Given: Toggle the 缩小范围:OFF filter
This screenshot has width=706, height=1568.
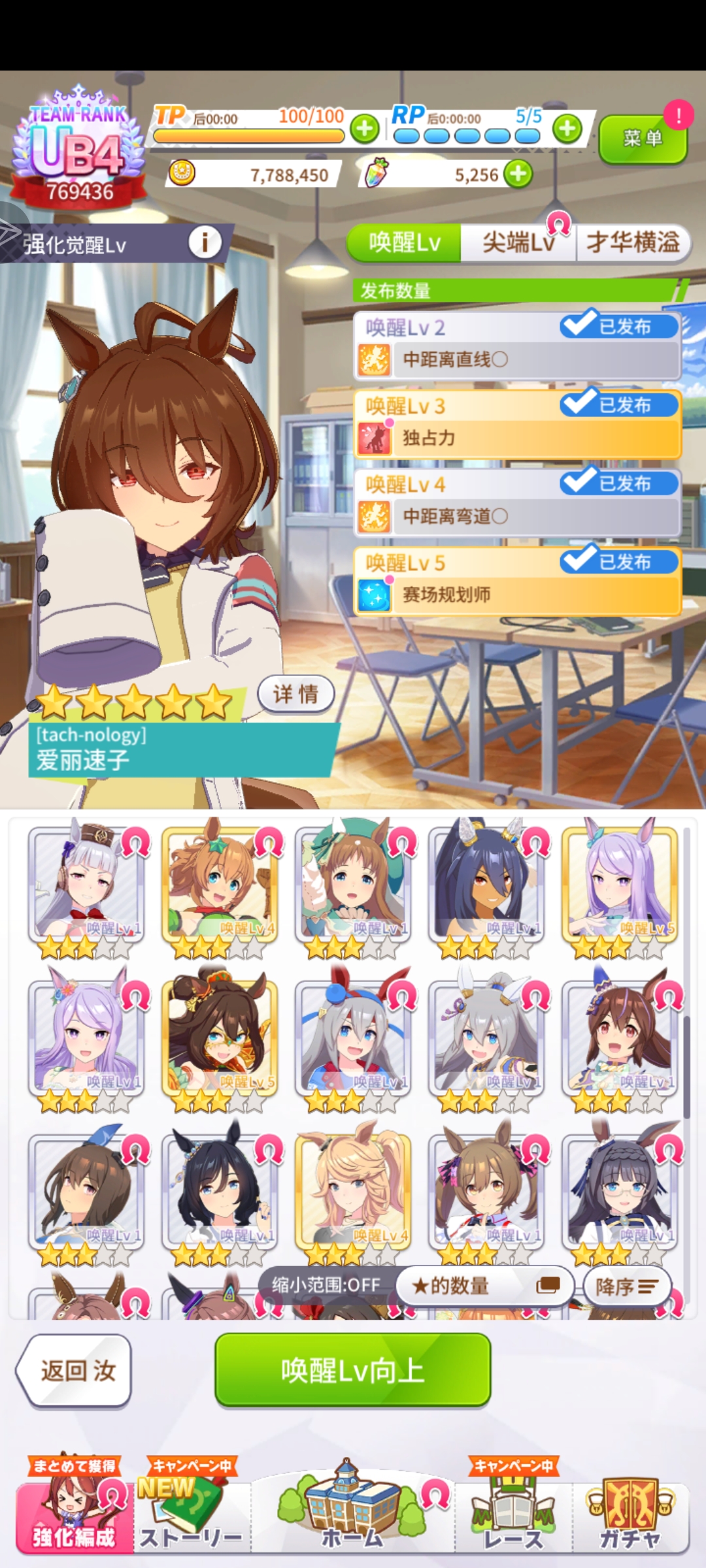Looking at the screenshot, I should pyautogui.click(x=326, y=1285).
